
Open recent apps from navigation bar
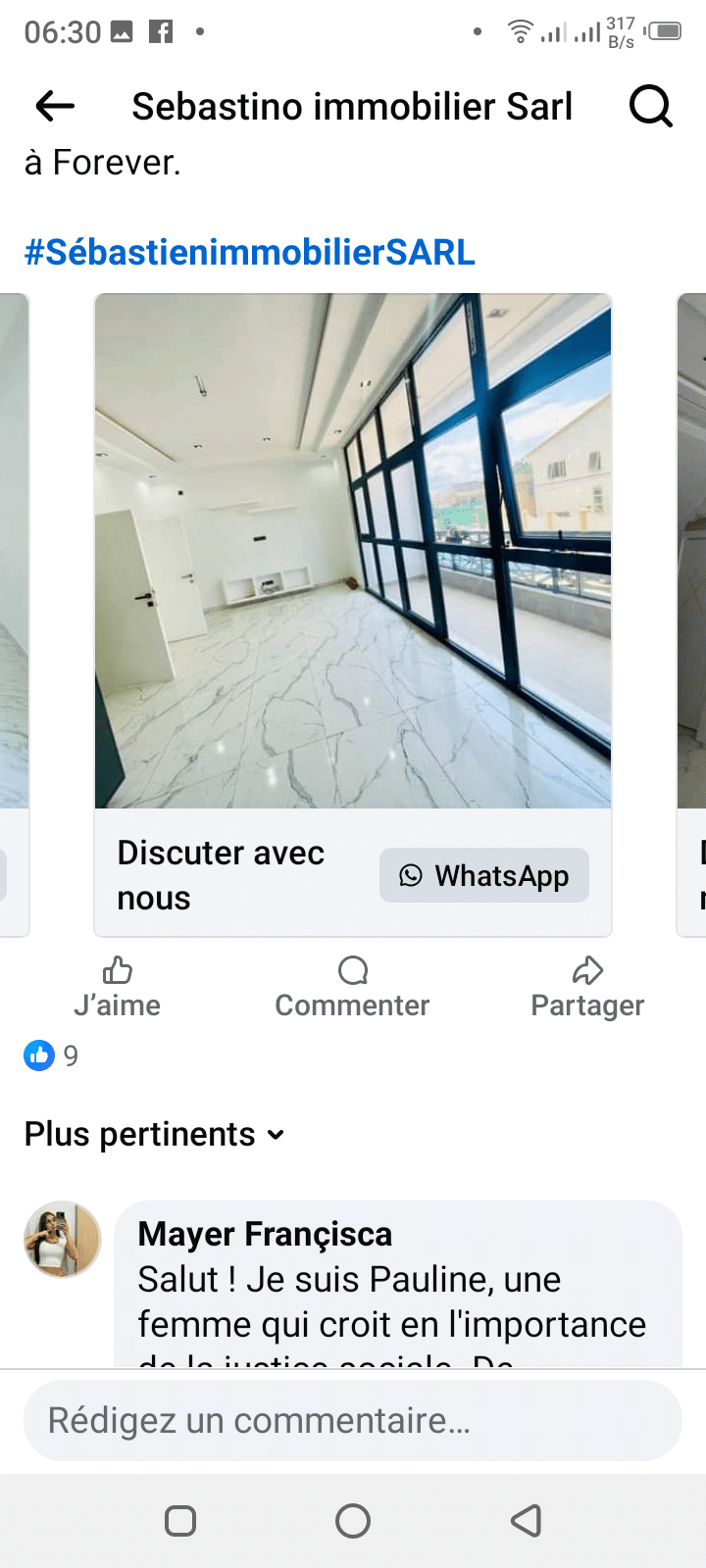pyautogui.click(x=180, y=1521)
